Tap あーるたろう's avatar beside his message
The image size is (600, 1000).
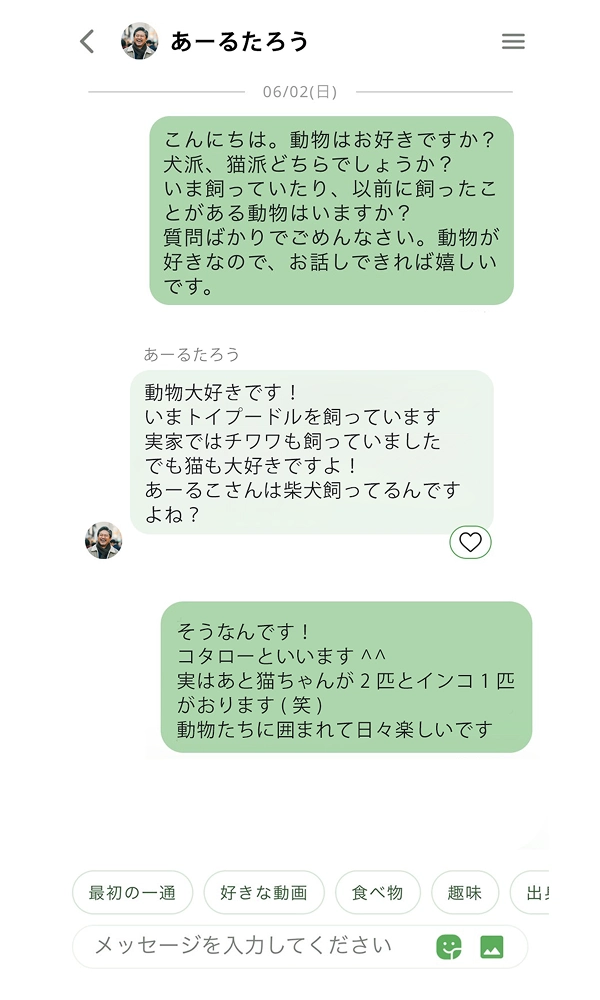103,540
